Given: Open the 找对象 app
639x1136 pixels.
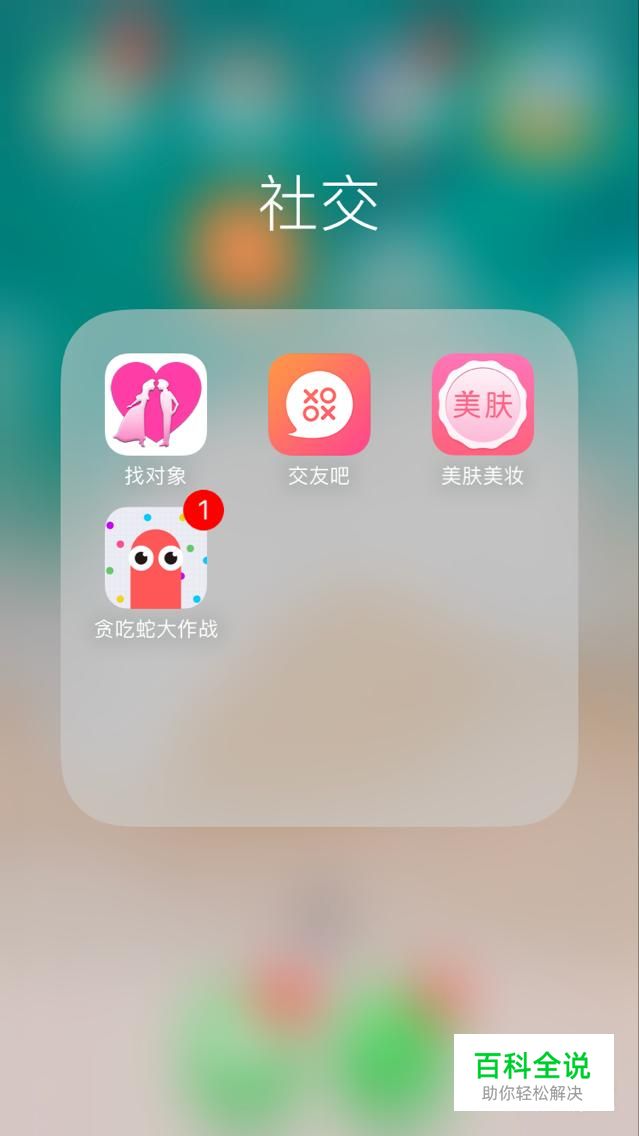Looking at the screenshot, I should pyautogui.click(x=155, y=405).
